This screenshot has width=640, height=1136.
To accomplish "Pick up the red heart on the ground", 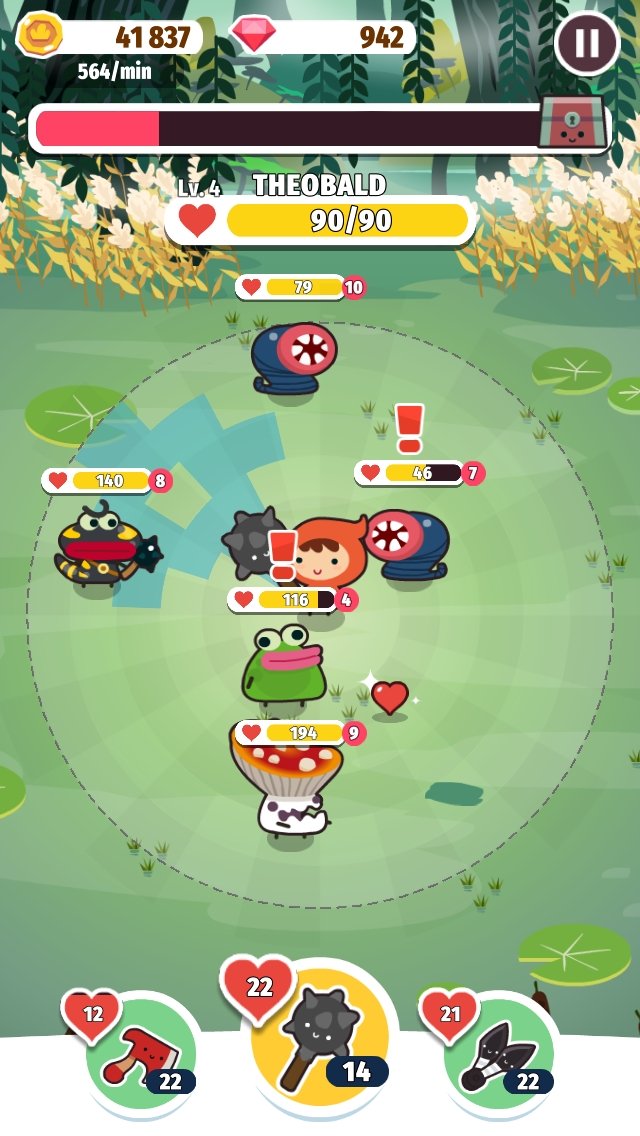I will pos(389,695).
